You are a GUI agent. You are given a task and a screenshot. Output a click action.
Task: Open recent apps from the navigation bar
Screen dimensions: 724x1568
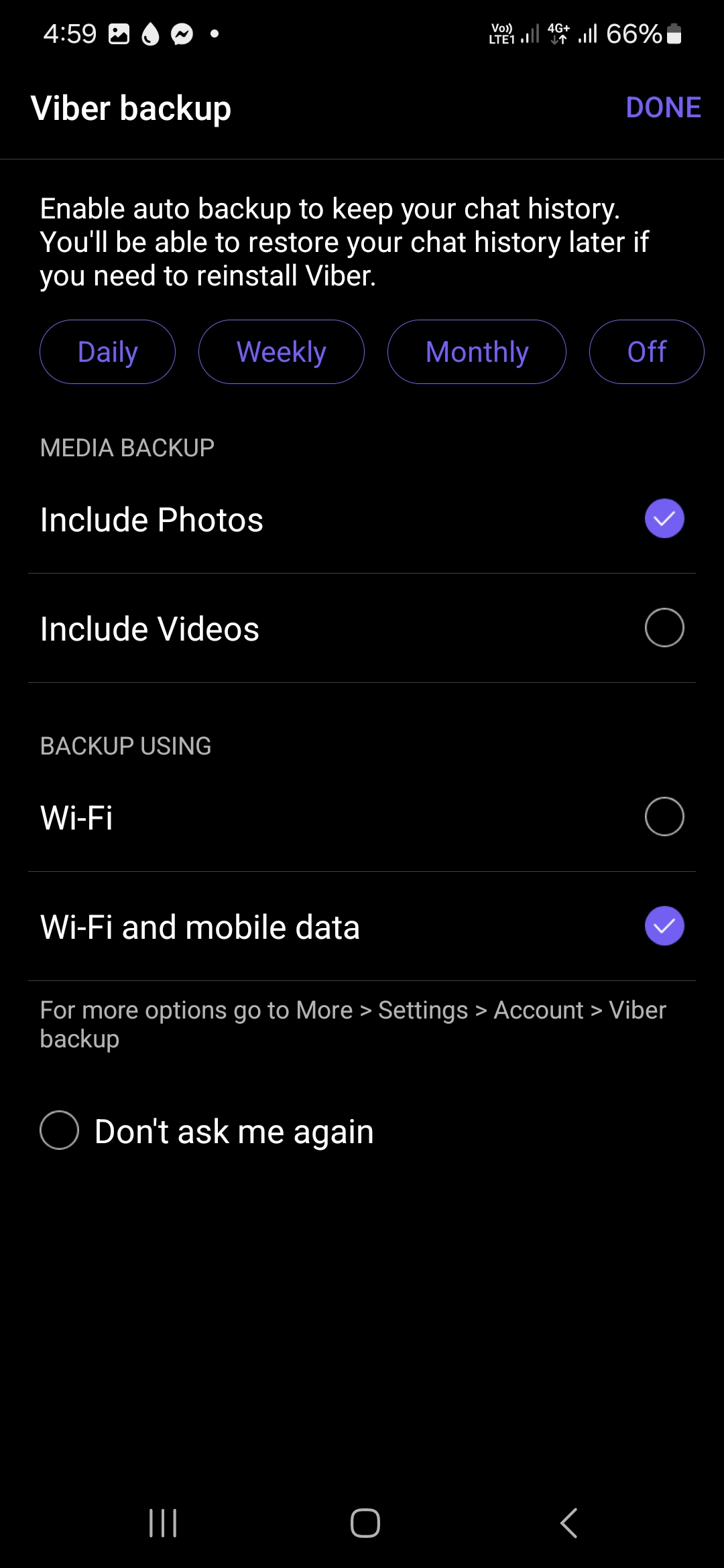point(163,1523)
